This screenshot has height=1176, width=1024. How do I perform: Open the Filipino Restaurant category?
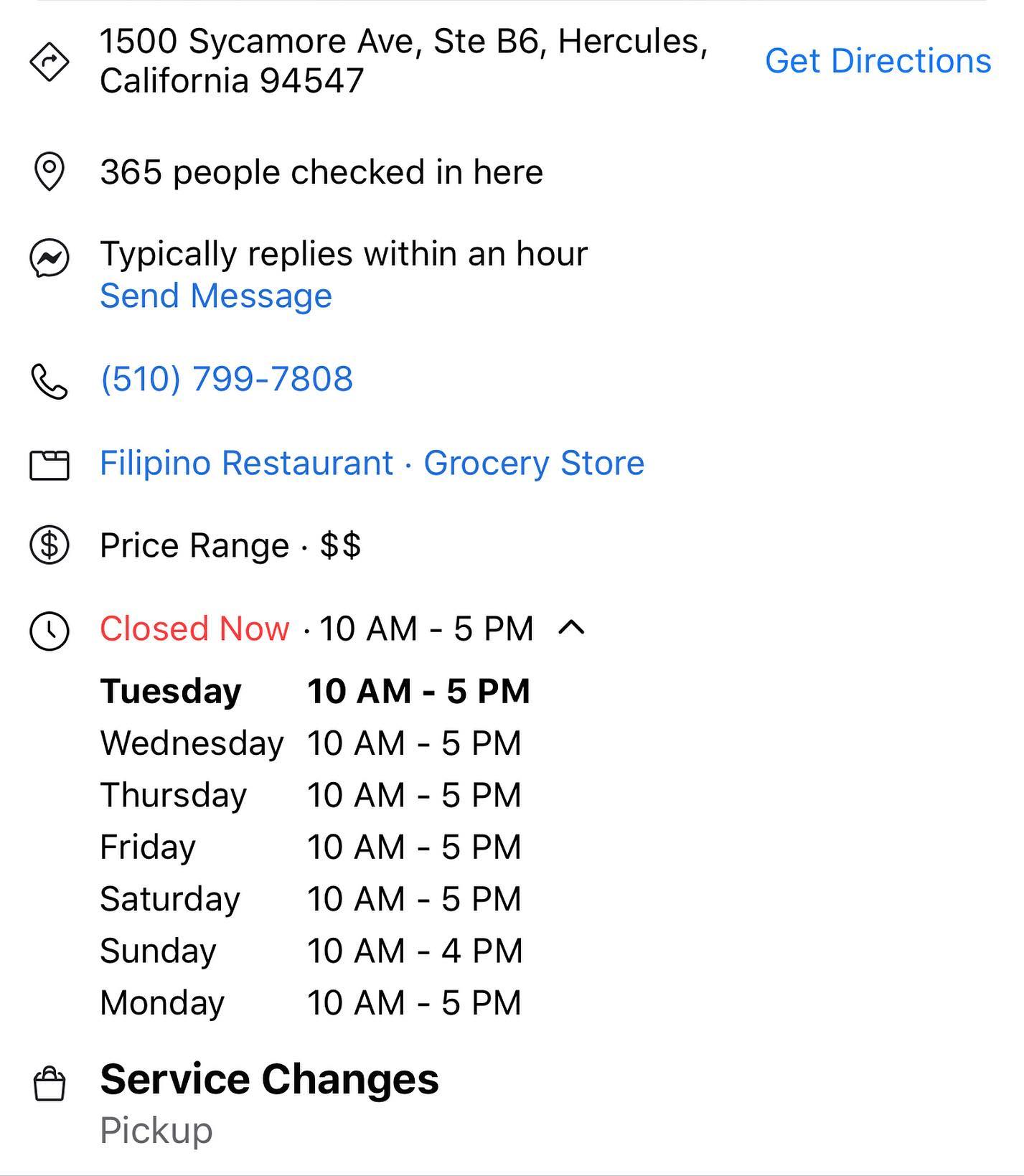coord(246,463)
